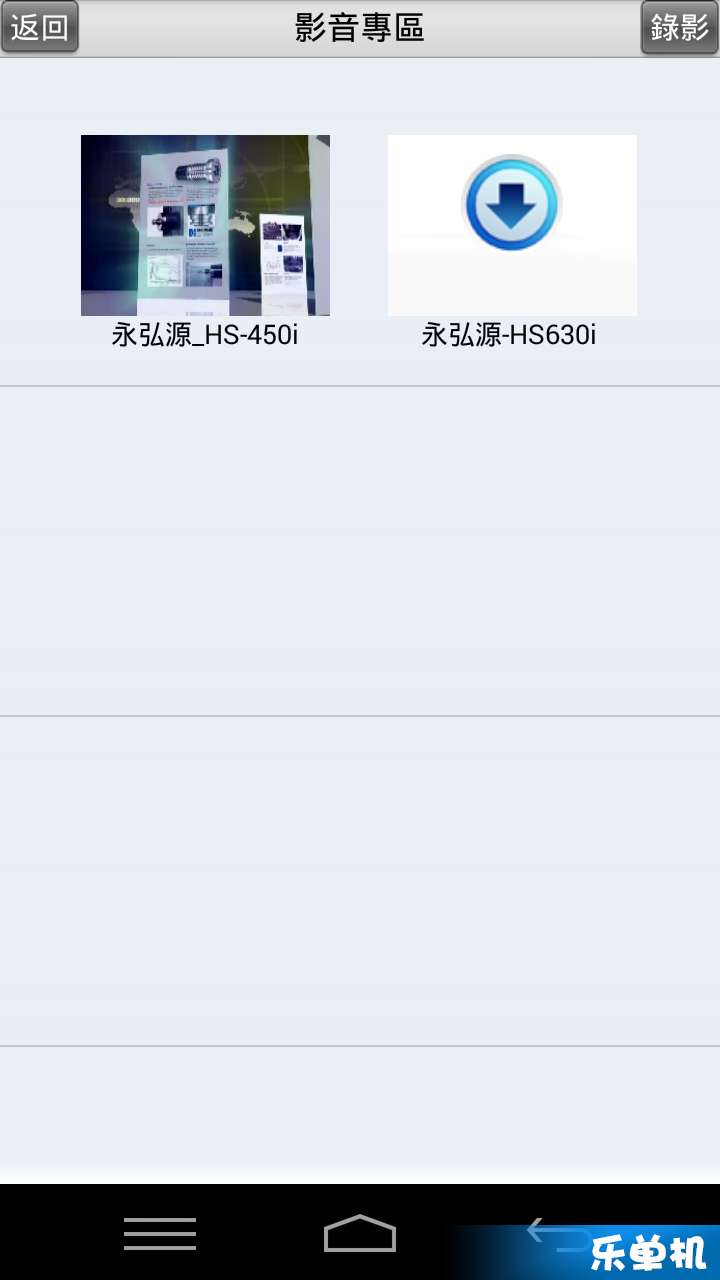The image size is (720, 1280).
Task: Tap the 返回 back button
Action: click(x=40, y=27)
